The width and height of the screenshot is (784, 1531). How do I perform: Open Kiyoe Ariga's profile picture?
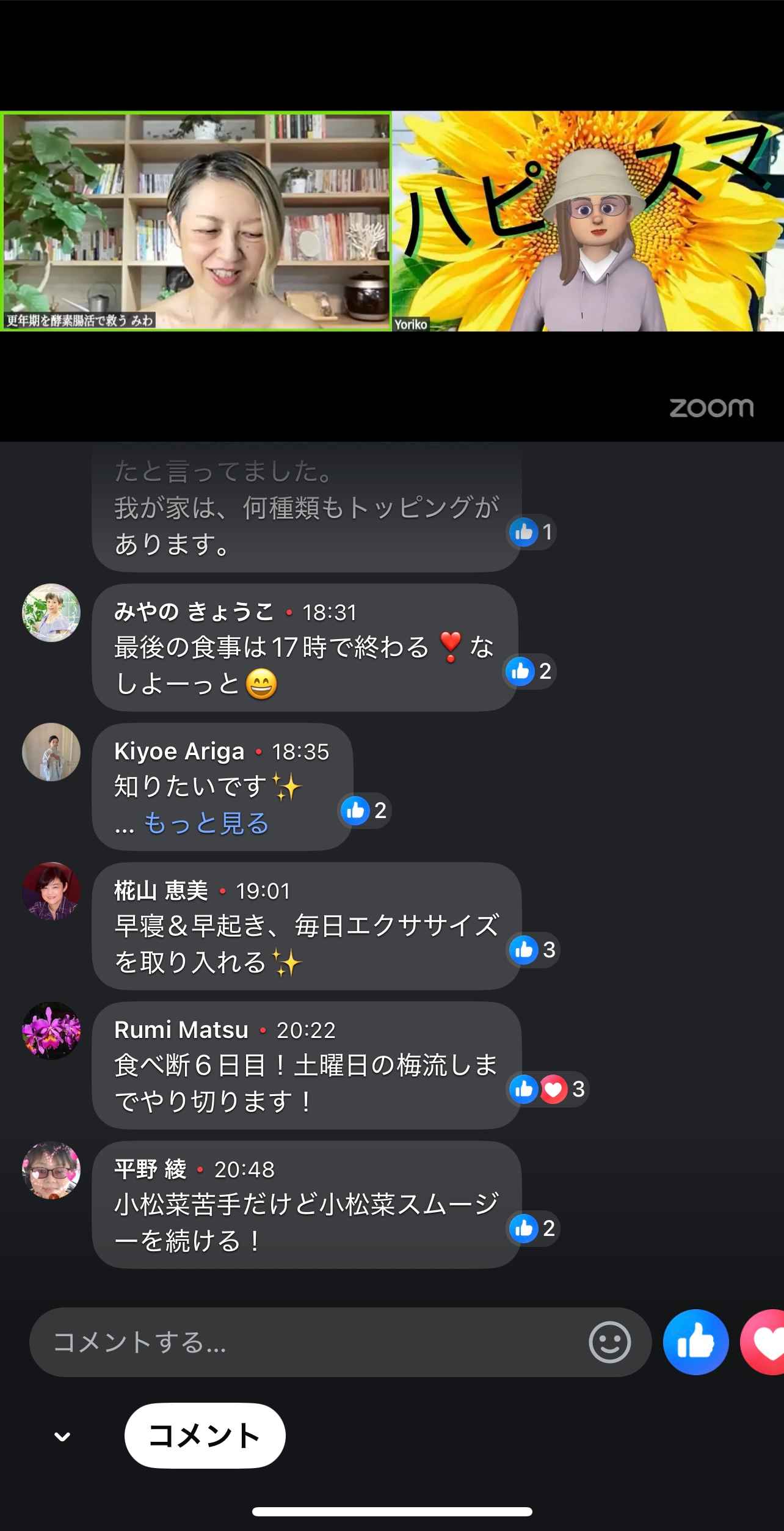51,752
